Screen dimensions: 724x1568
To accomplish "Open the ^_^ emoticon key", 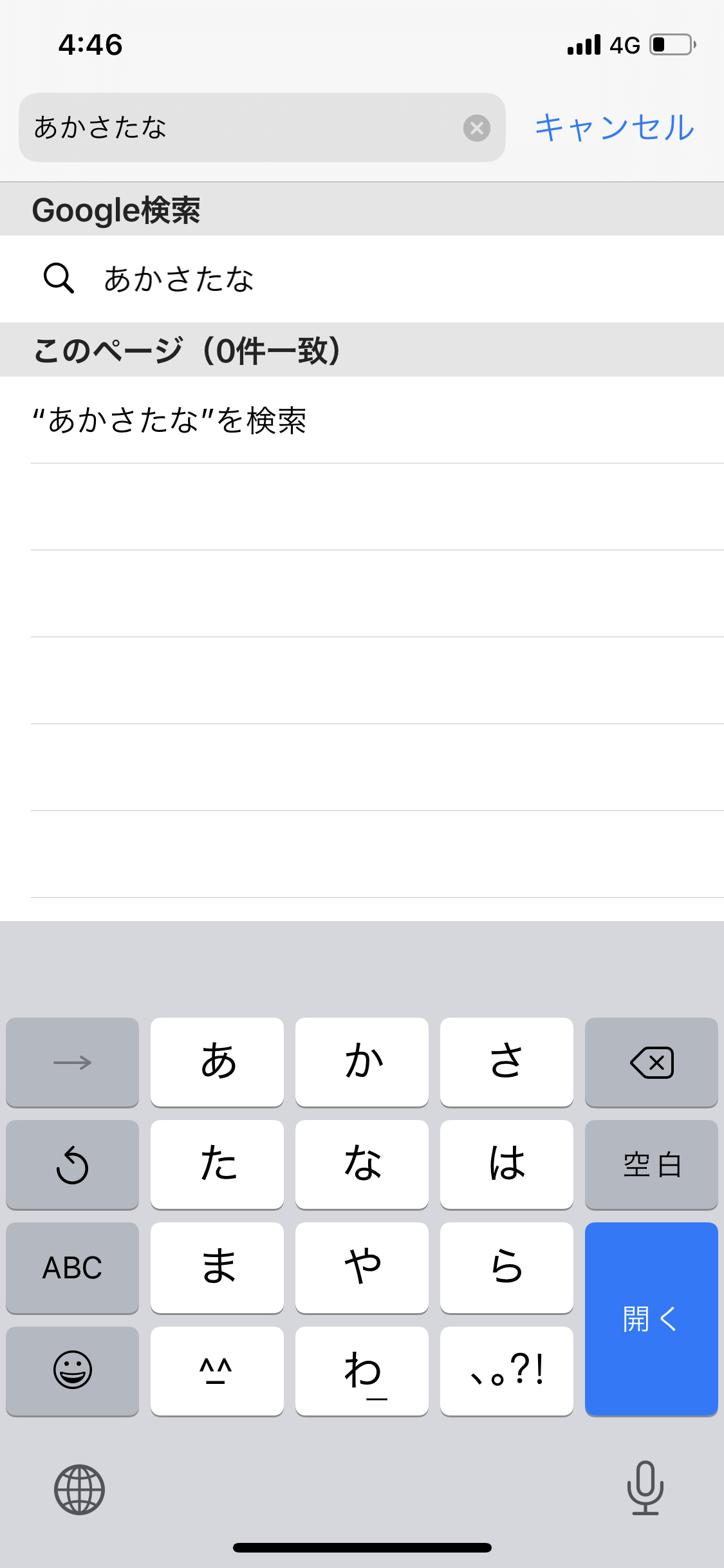I will [x=217, y=1370].
